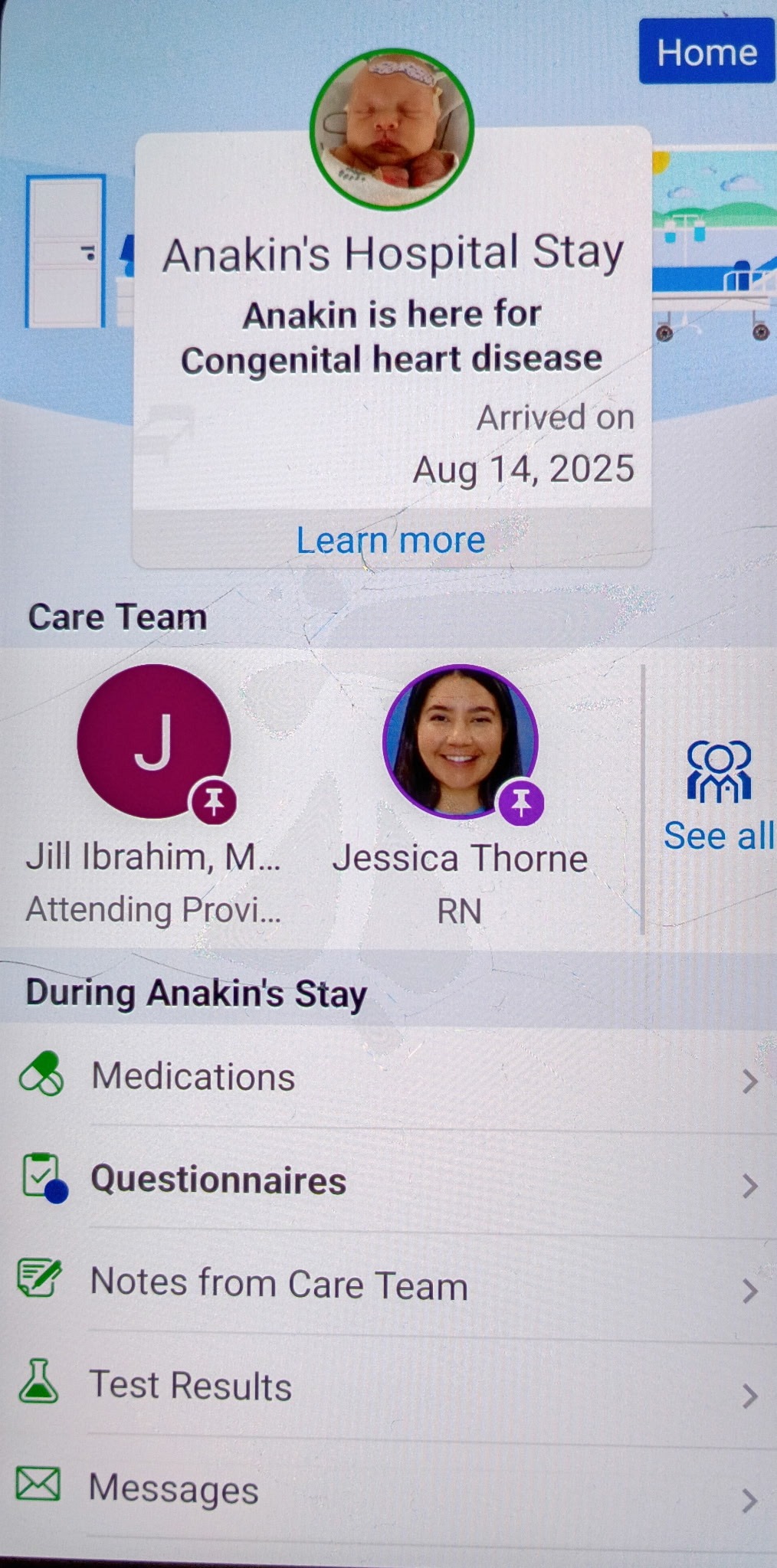
Task: Open the Learn more link
Action: [391, 540]
